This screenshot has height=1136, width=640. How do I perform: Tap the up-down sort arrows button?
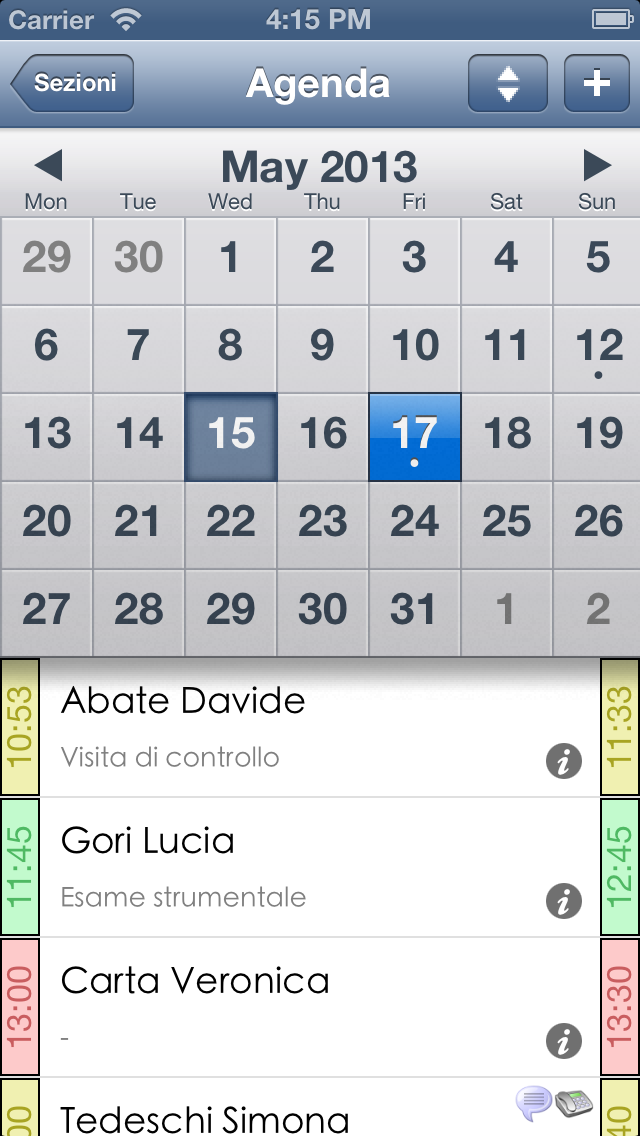coord(507,83)
